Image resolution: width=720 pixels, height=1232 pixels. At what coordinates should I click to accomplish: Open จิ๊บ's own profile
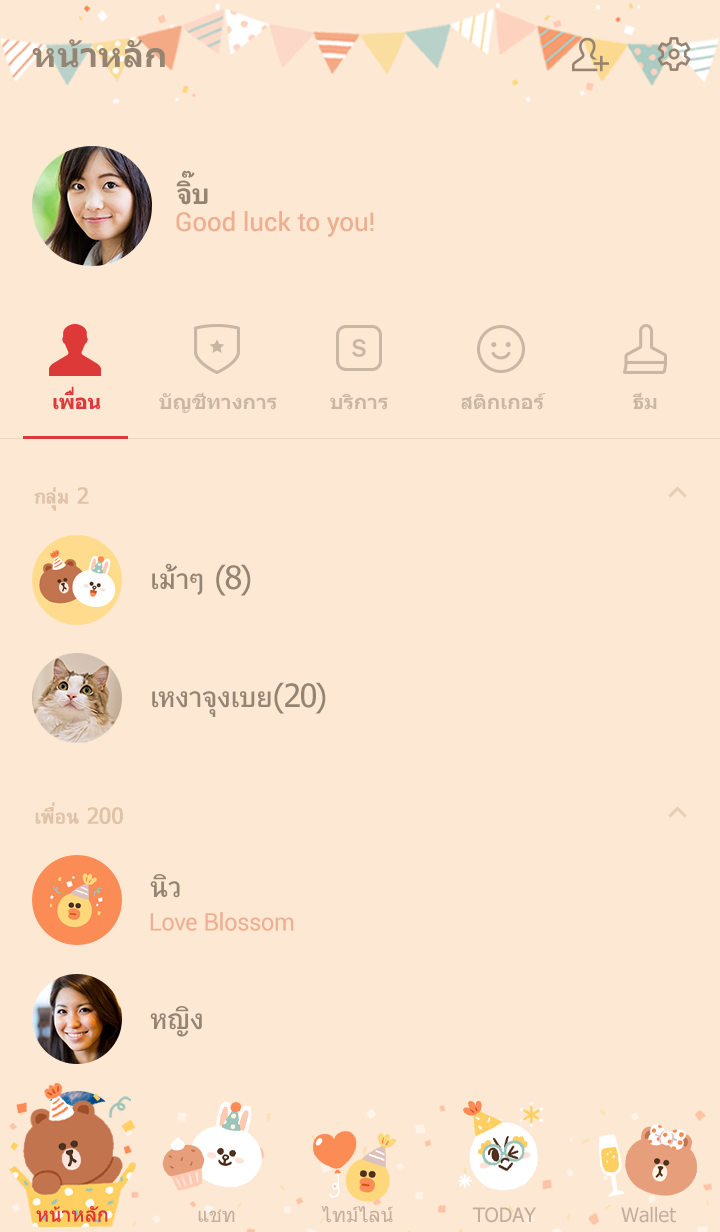click(92, 206)
